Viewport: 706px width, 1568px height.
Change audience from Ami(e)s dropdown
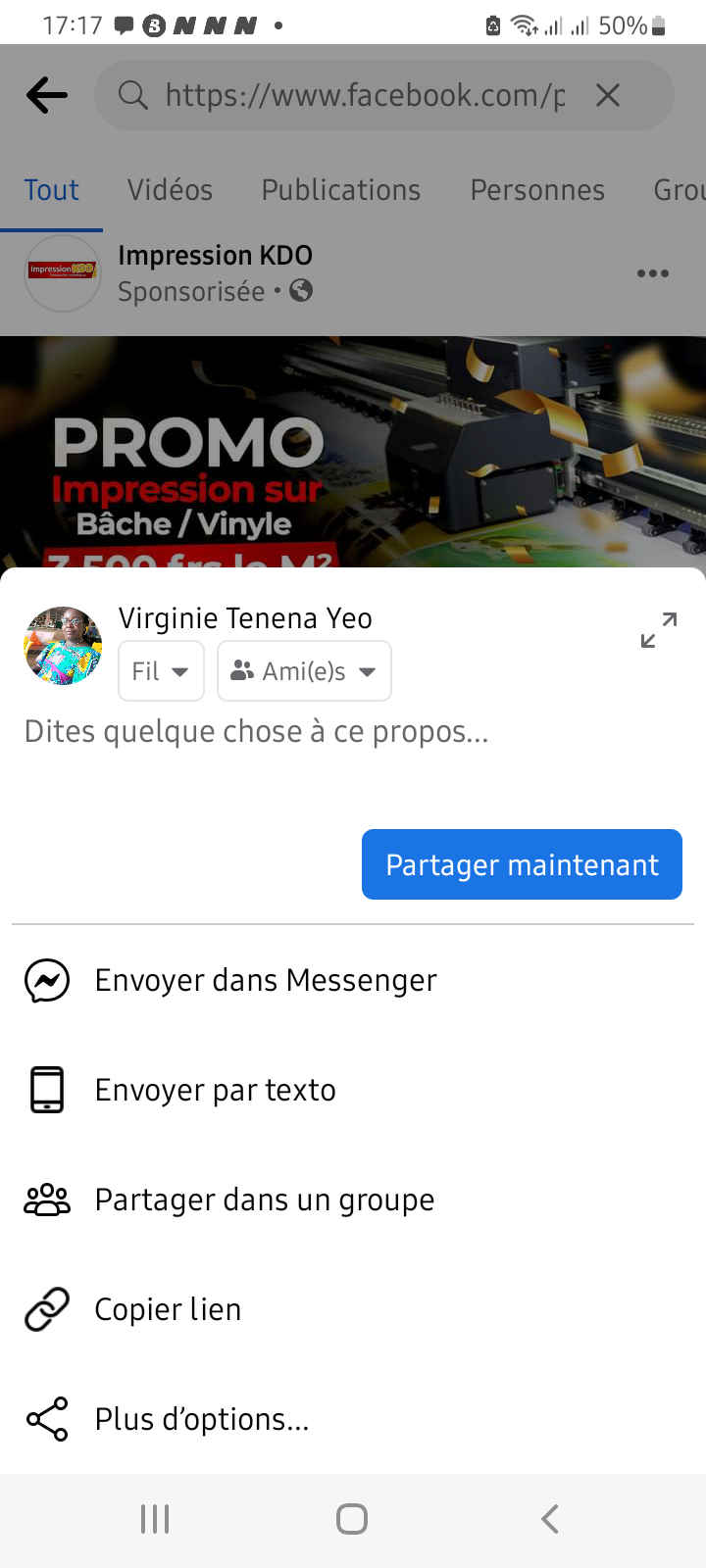click(x=304, y=671)
